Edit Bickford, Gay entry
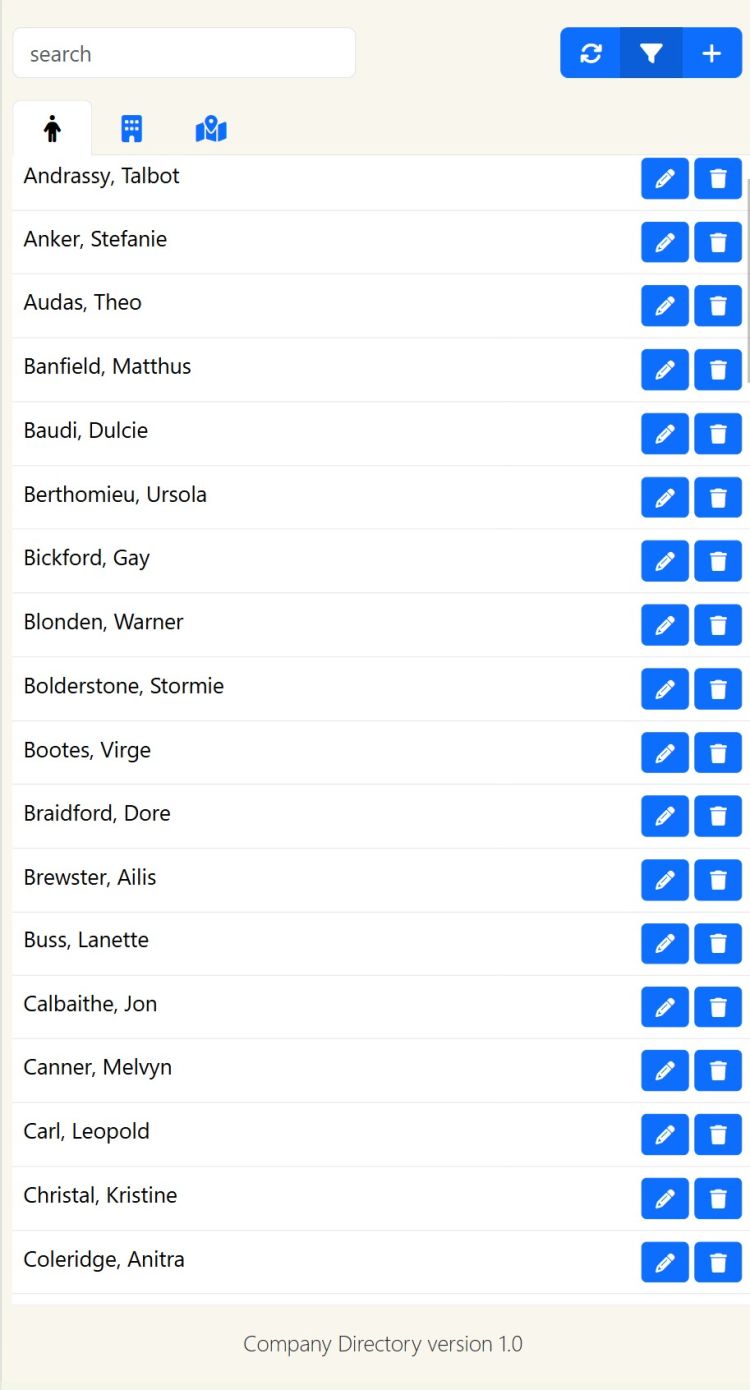The image size is (750, 1390). click(665, 562)
